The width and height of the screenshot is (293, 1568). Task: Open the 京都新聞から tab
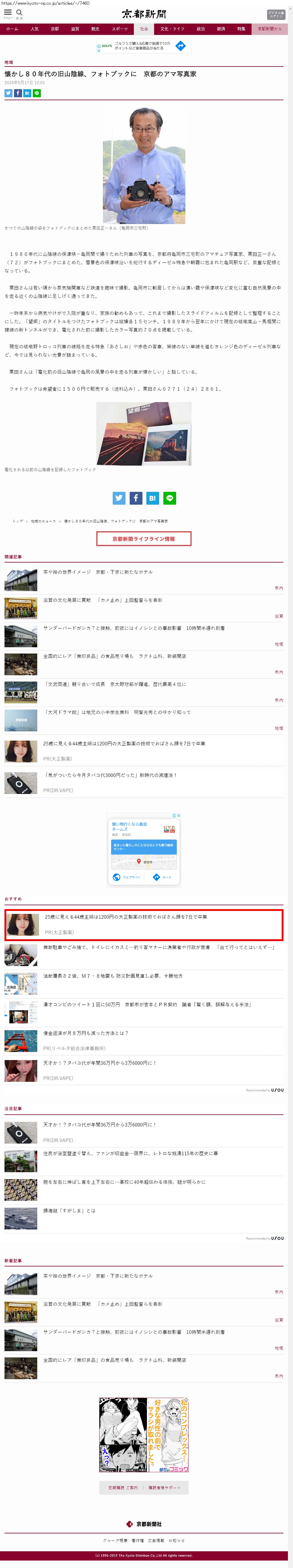(x=269, y=29)
